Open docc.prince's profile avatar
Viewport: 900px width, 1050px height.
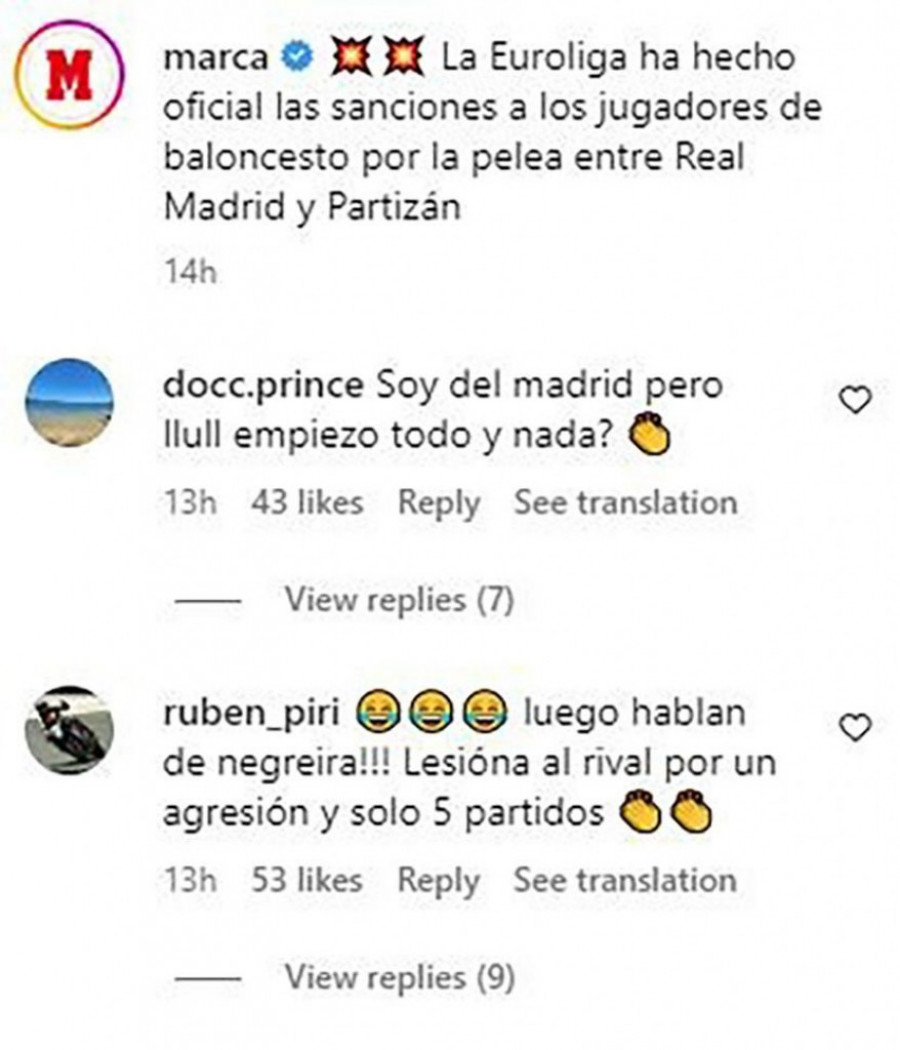pos(69,402)
